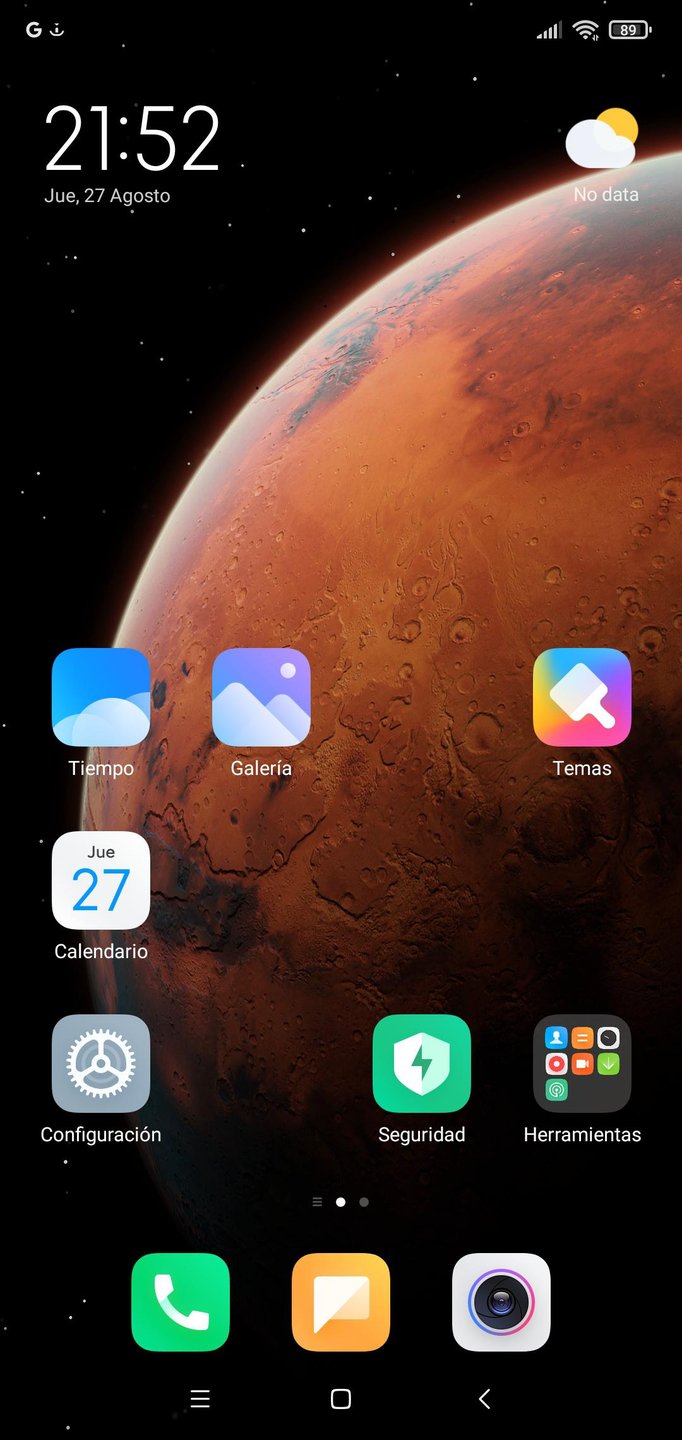Image resolution: width=682 pixels, height=1440 pixels.
Task: Open the Calendario app
Action: coord(101,880)
